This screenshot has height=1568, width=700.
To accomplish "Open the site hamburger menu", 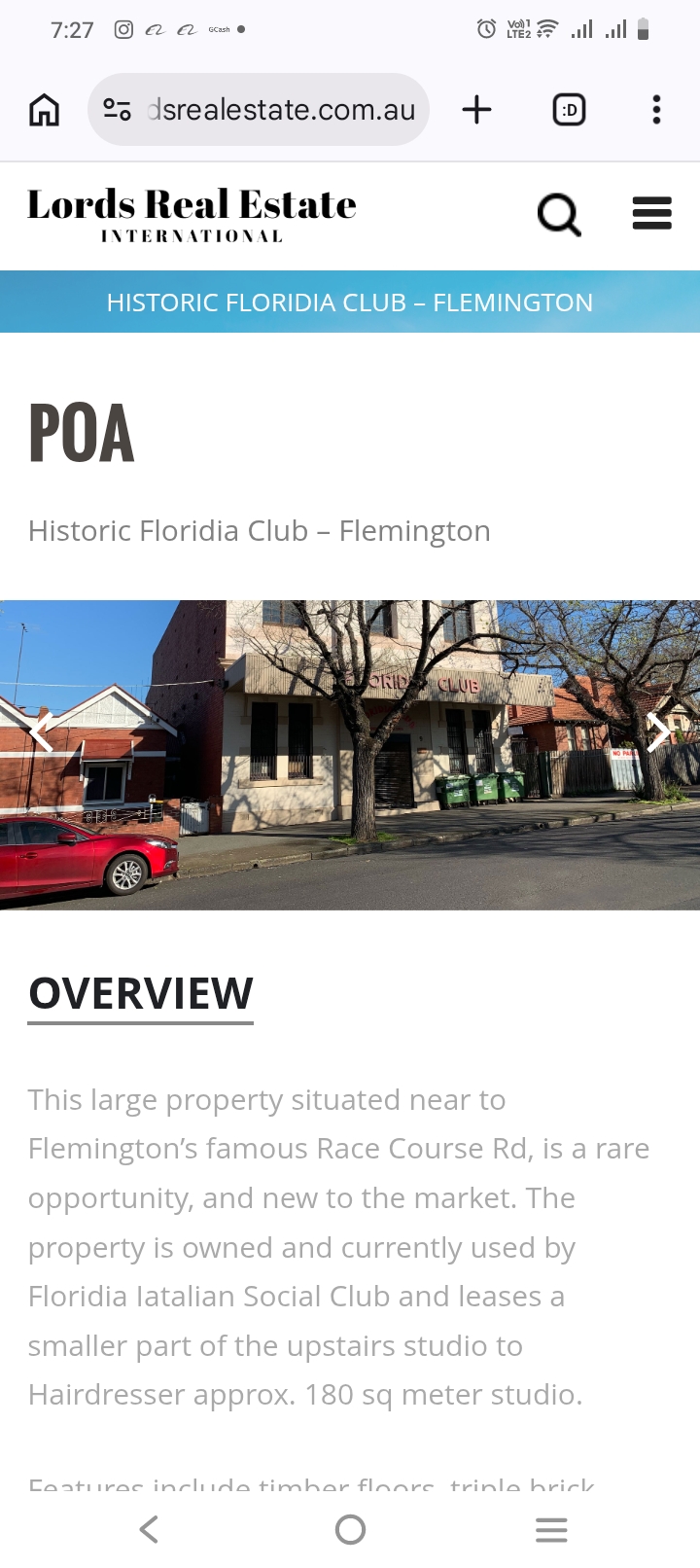I will click(651, 213).
